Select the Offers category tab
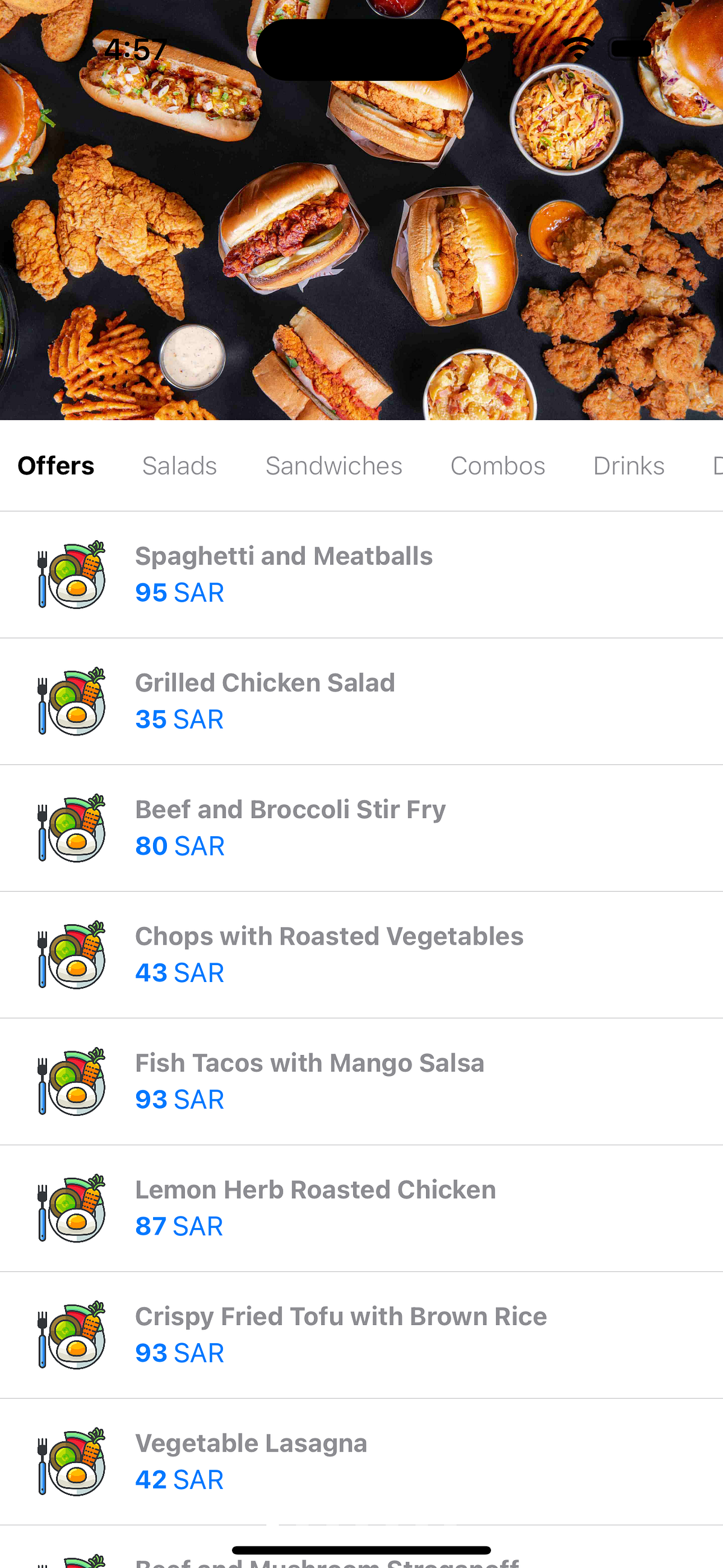723x1568 pixels. point(56,466)
